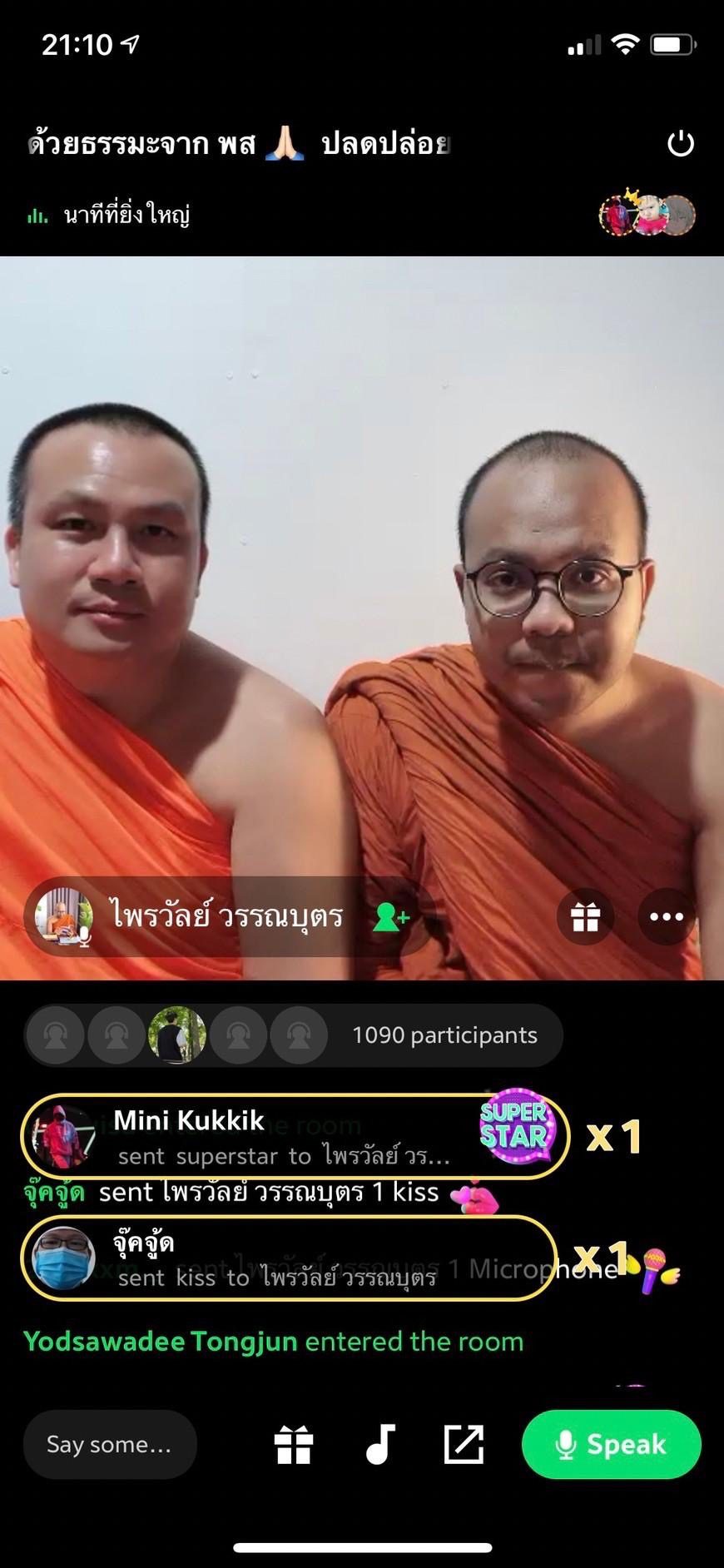724x1568 pixels.
Task: Open the occupied speaker seat avatar
Action: [x=176, y=1035]
